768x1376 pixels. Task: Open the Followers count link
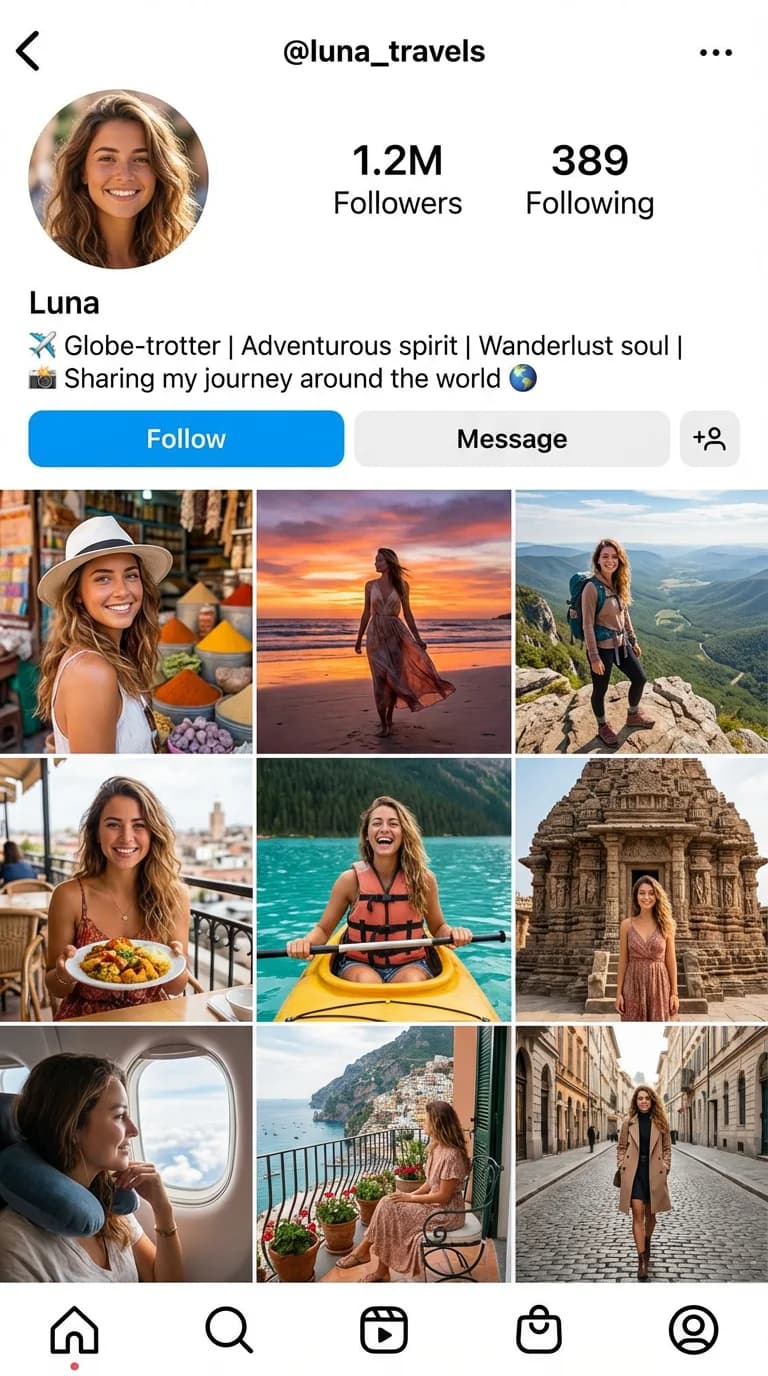tap(397, 178)
